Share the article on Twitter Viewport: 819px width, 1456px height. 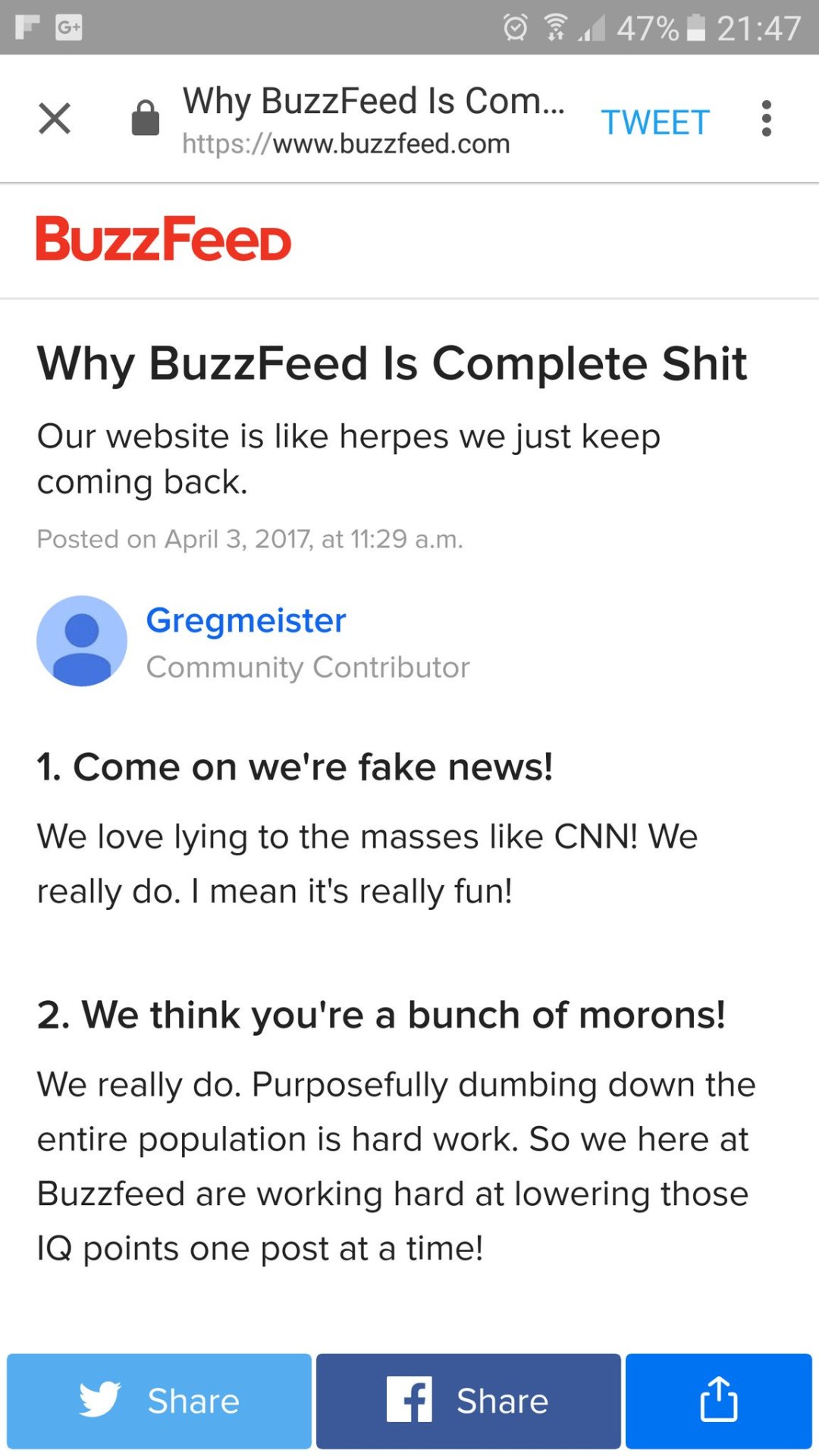[159, 1401]
